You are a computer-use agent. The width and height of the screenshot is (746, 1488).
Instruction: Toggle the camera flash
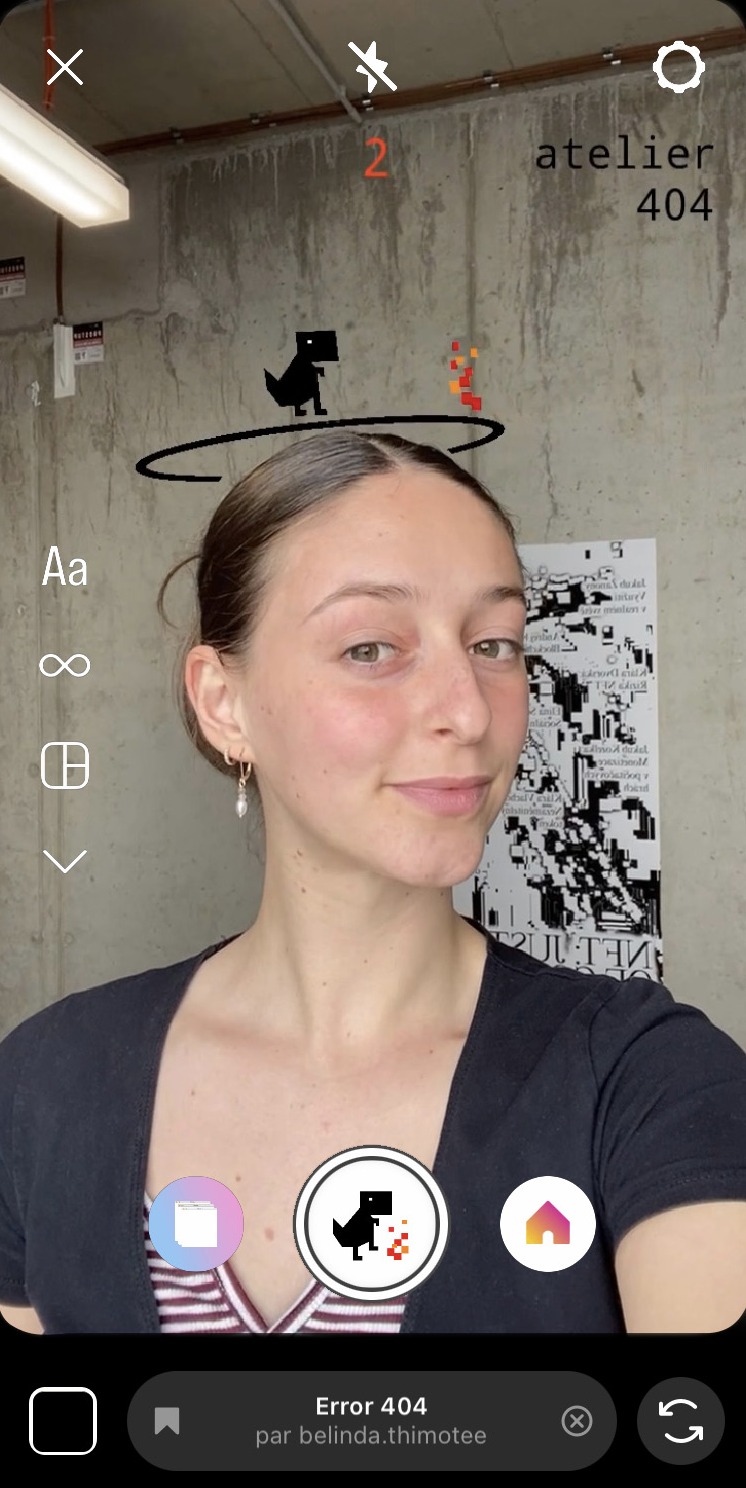[x=372, y=67]
